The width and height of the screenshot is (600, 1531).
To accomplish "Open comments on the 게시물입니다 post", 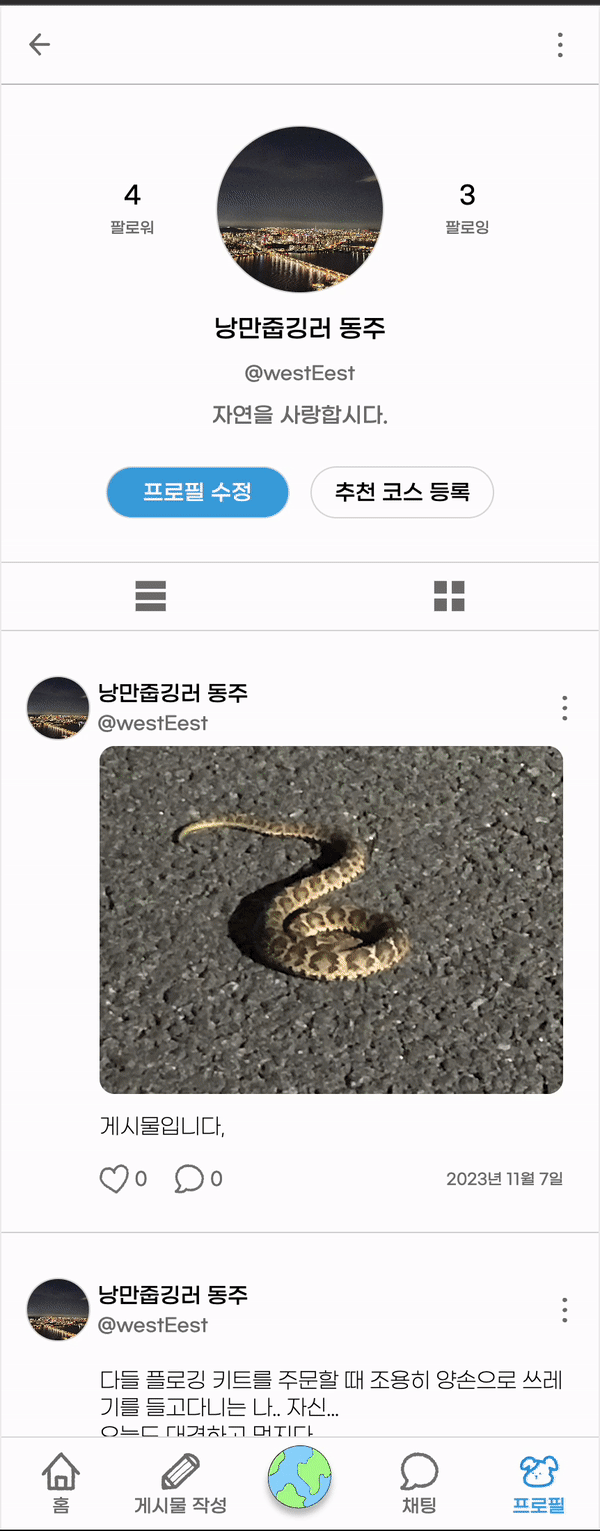I will [189, 1179].
